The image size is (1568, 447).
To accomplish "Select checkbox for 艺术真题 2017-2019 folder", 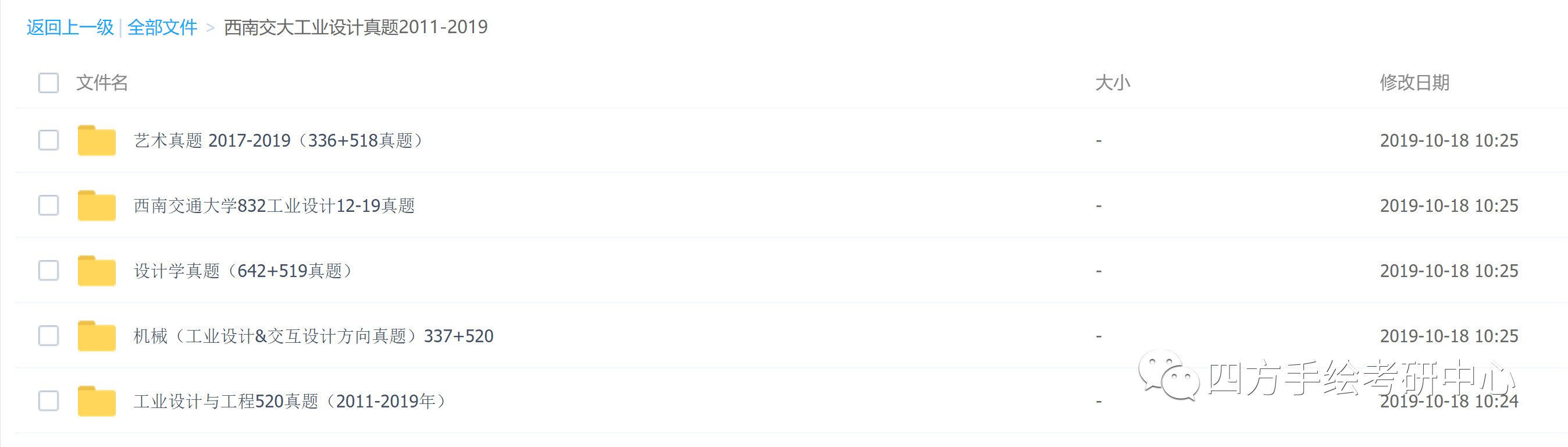I will 49,141.
